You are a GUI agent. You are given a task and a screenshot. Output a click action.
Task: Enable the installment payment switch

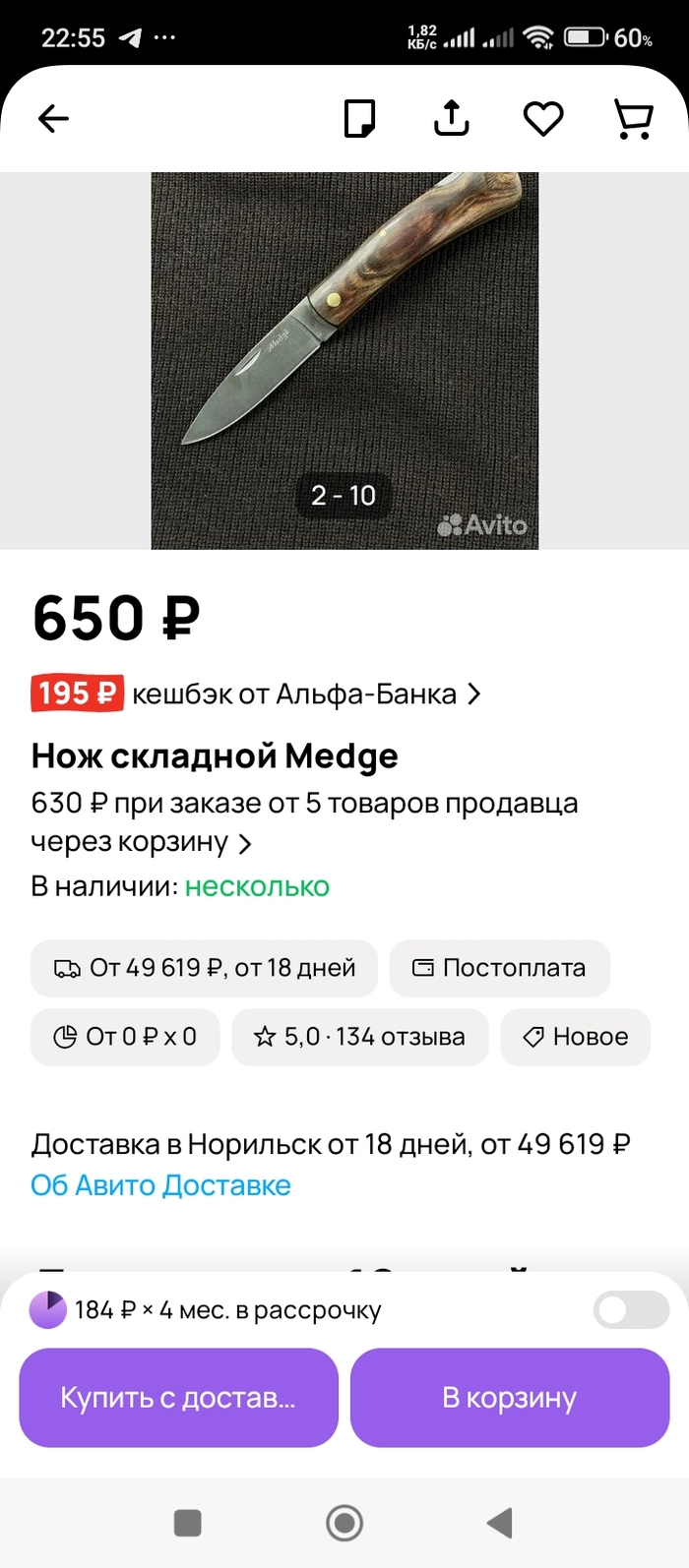click(630, 1310)
